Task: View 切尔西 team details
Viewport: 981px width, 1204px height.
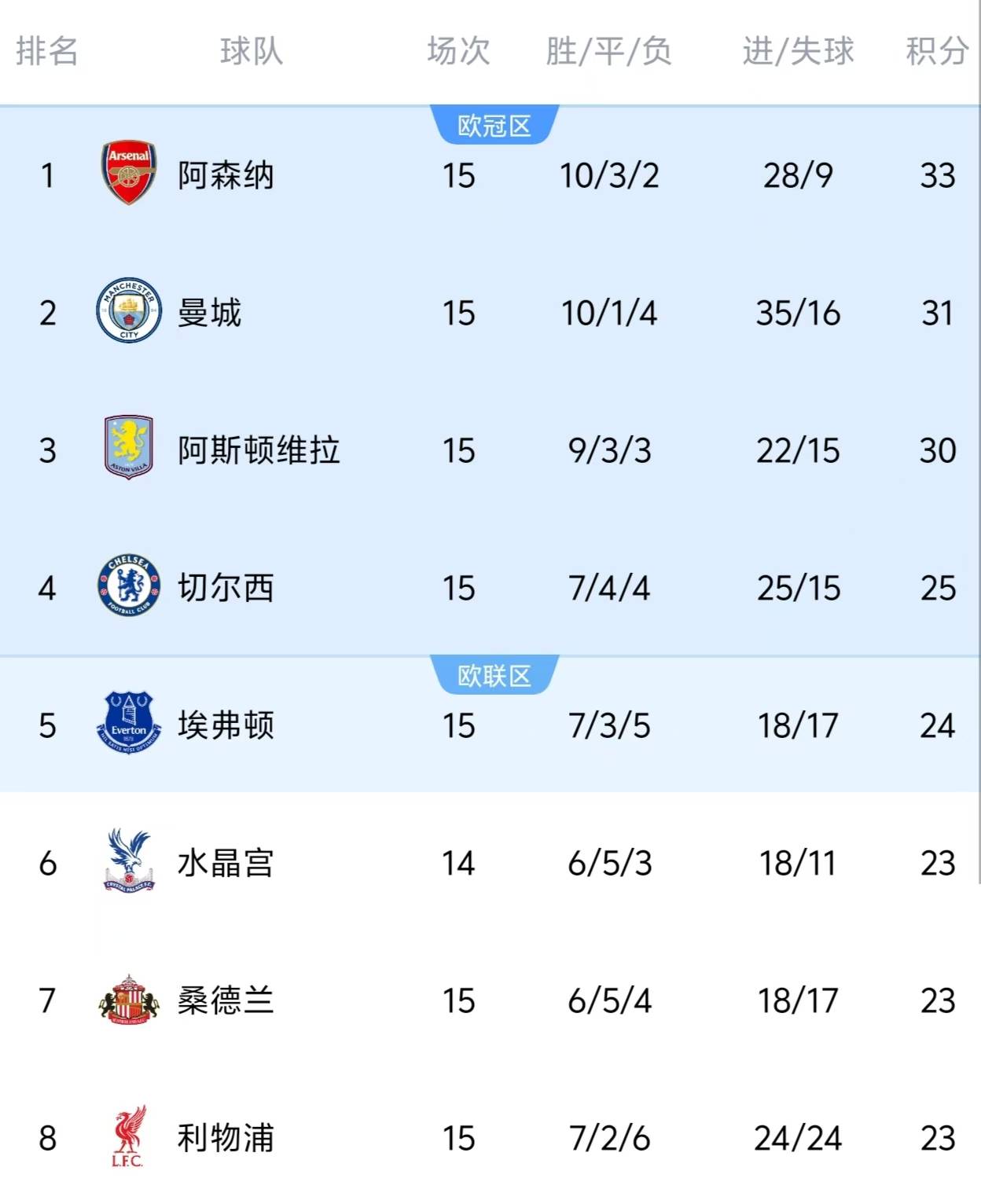Action: pyautogui.click(x=226, y=588)
